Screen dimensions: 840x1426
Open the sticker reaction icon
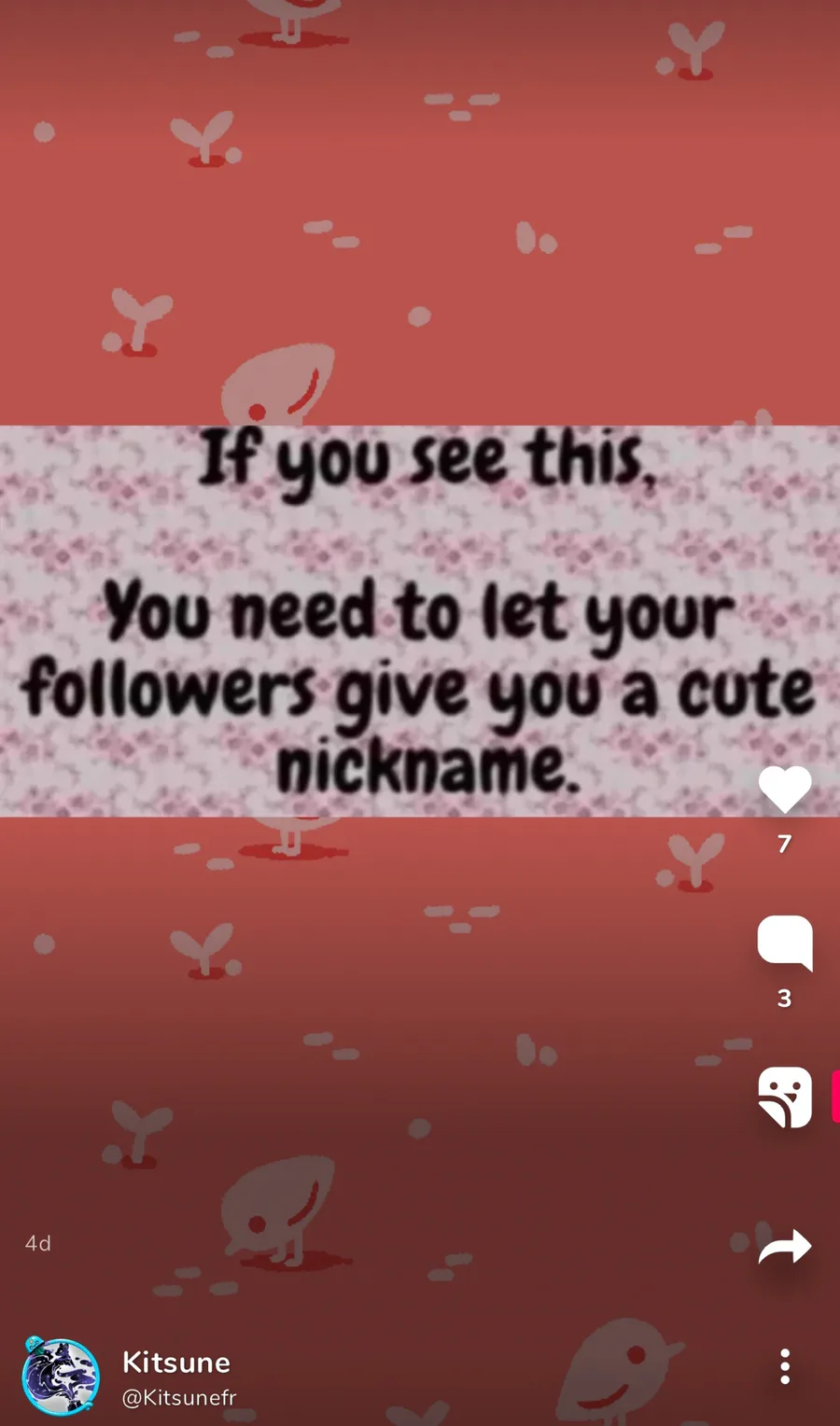coord(785,1097)
